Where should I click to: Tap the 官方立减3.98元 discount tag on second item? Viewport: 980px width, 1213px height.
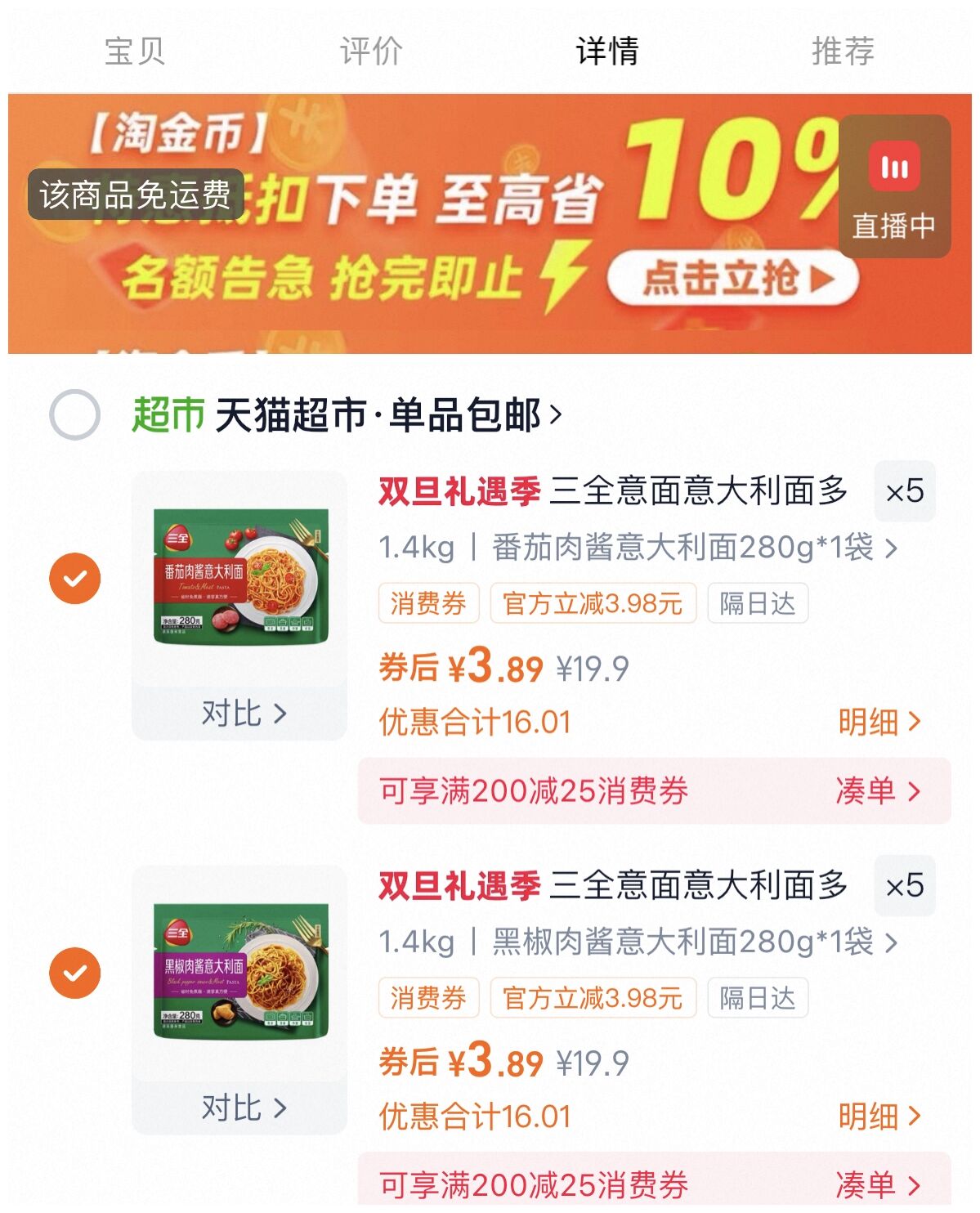(x=593, y=1000)
